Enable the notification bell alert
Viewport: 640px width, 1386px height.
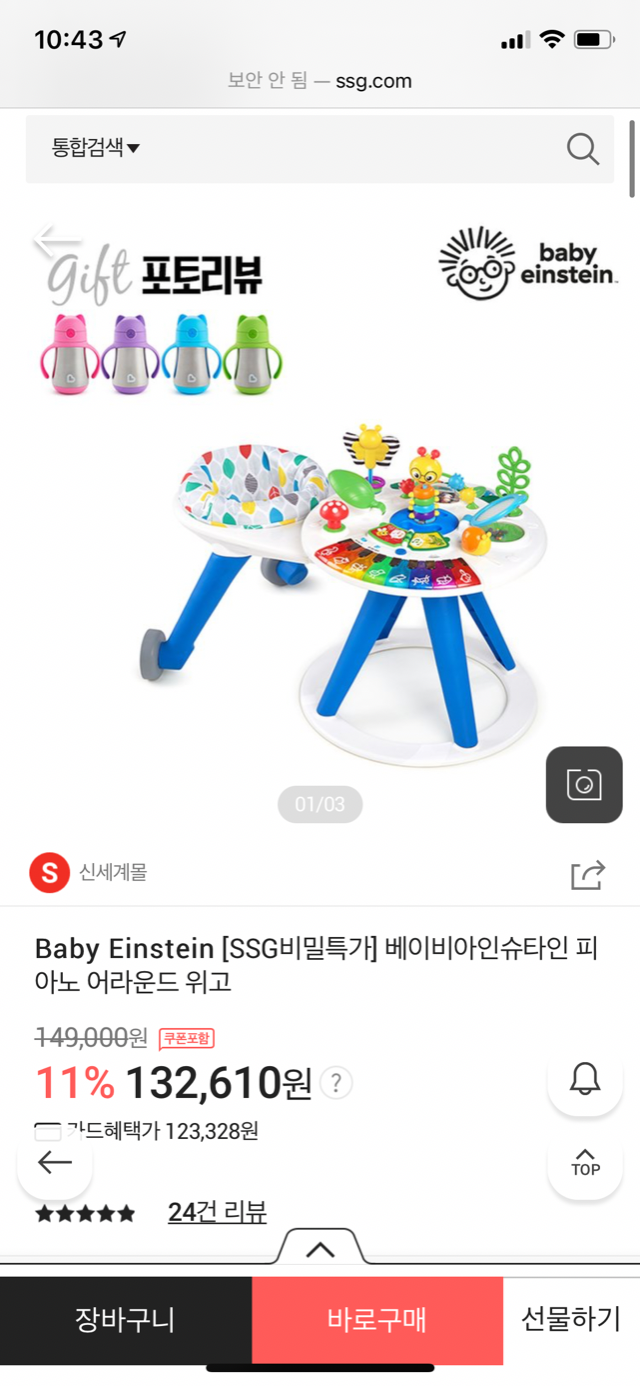(x=585, y=1079)
